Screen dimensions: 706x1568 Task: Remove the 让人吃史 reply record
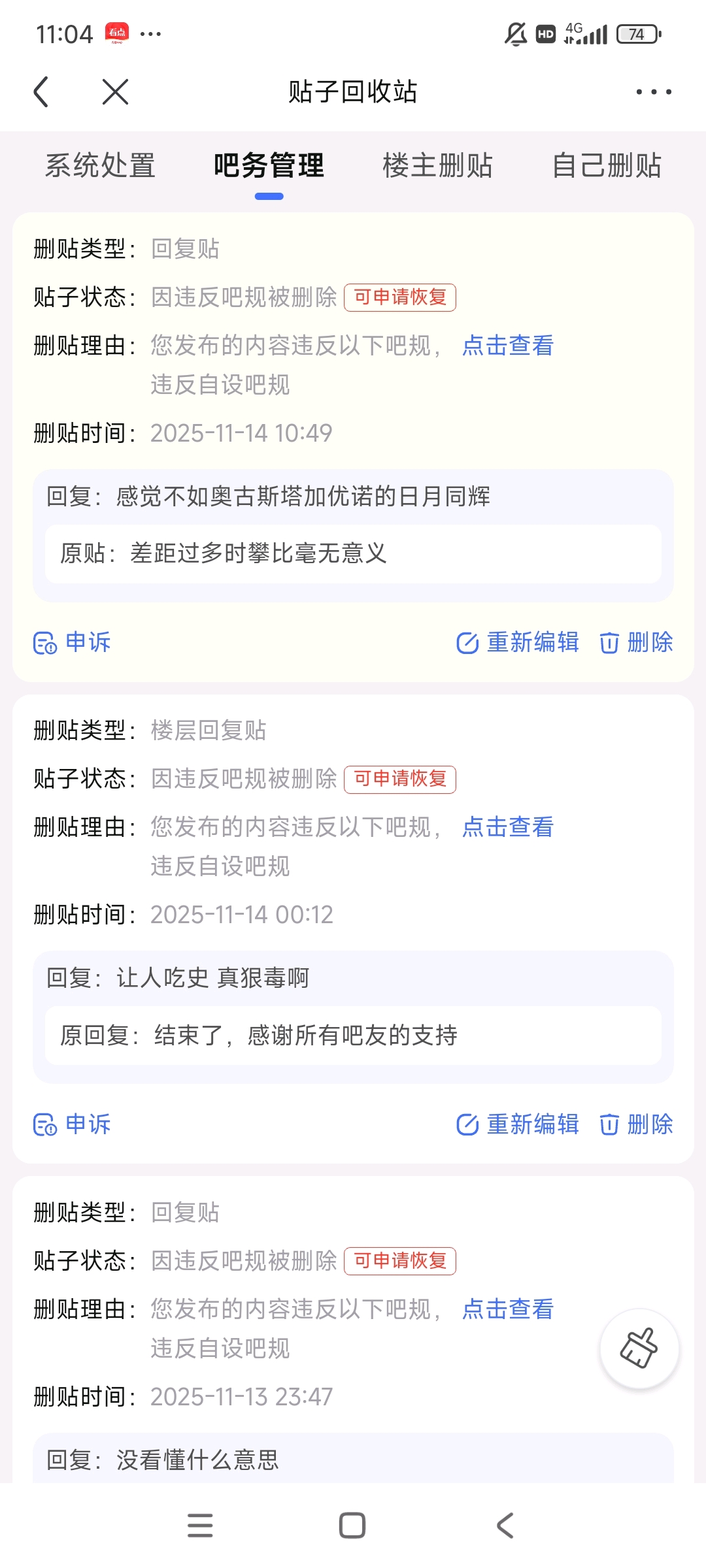click(637, 1124)
